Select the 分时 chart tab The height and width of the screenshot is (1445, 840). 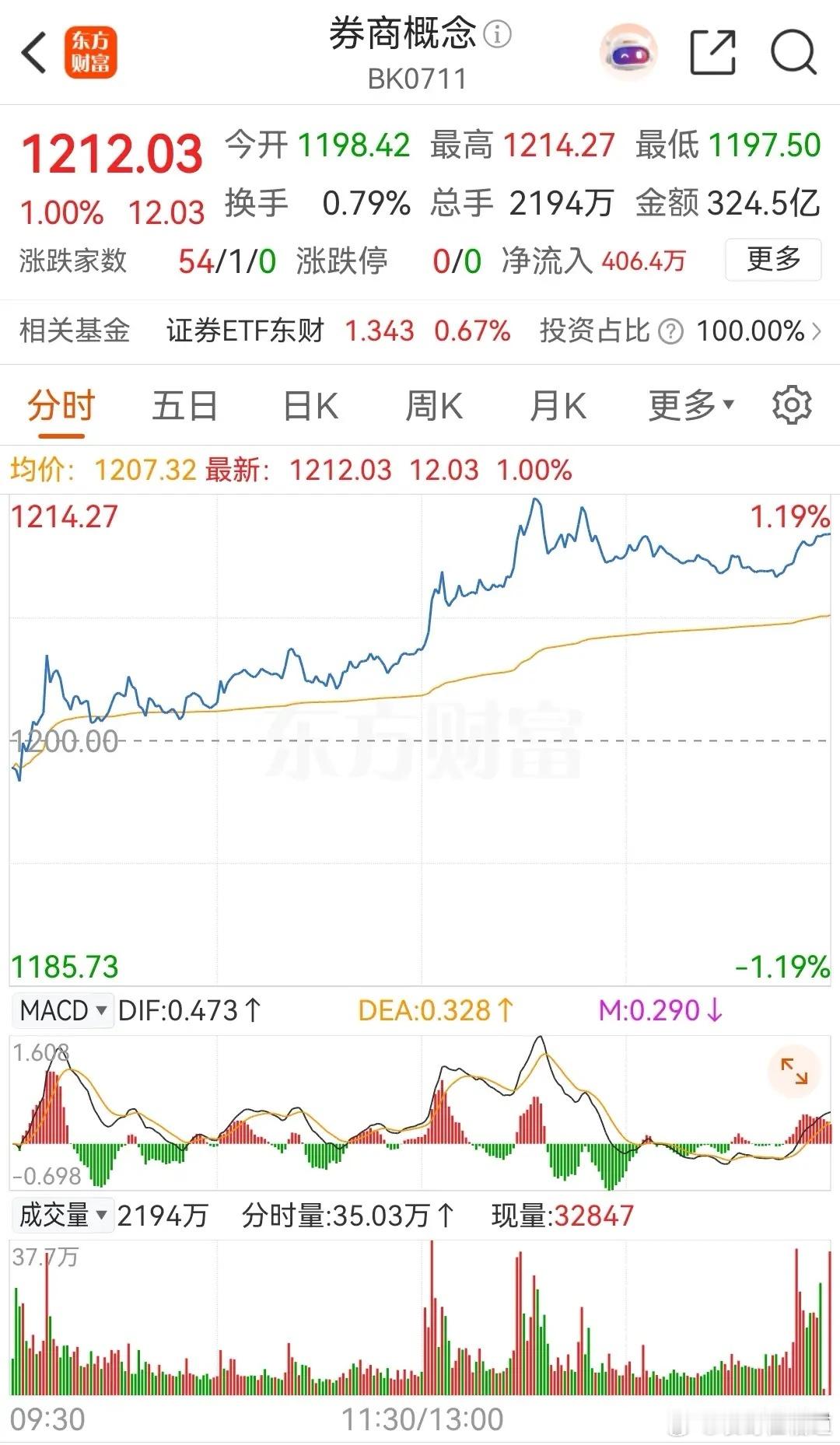[61, 406]
